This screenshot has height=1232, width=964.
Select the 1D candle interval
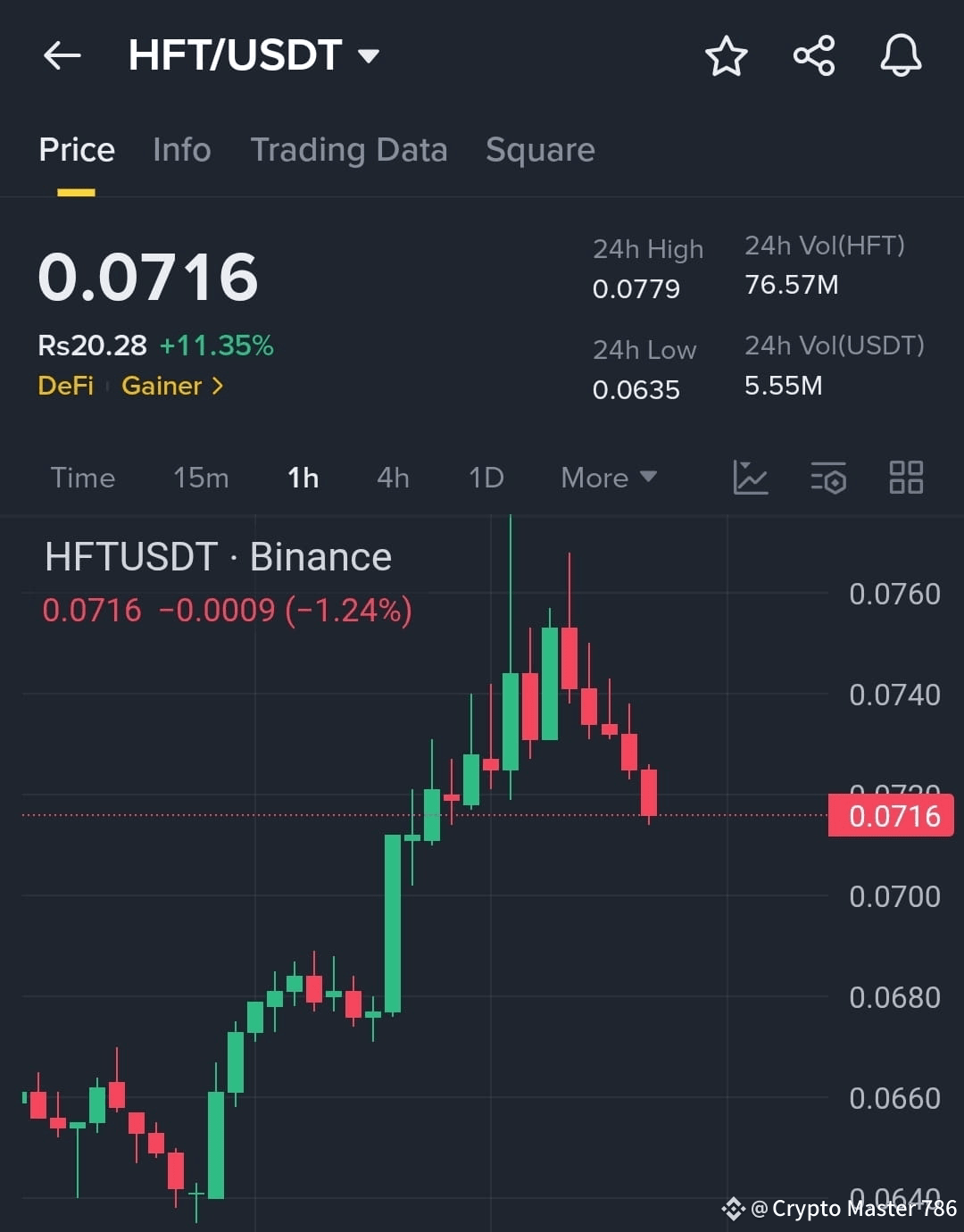point(486,479)
